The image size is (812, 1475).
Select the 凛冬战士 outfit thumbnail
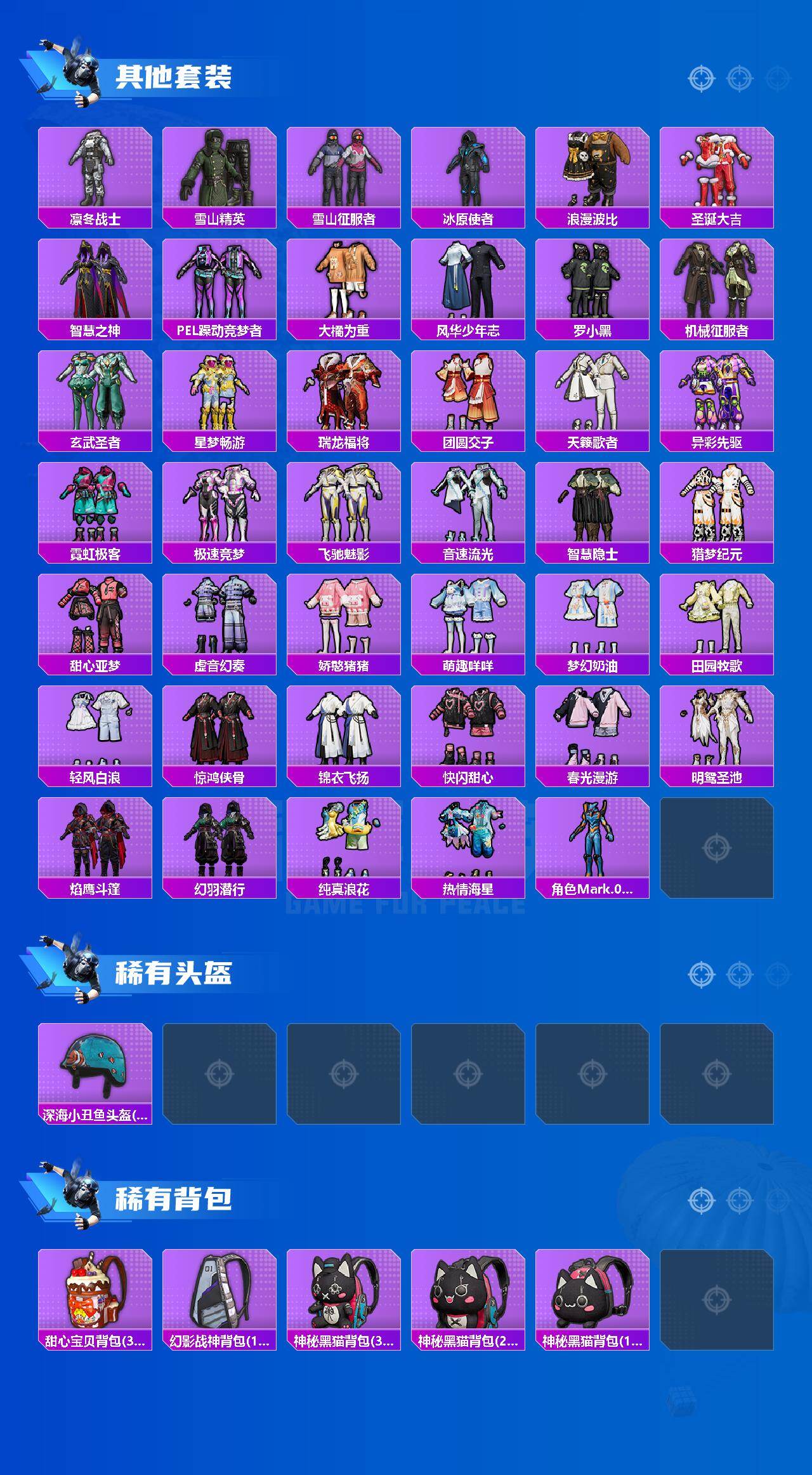pyautogui.click(x=94, y=168)
